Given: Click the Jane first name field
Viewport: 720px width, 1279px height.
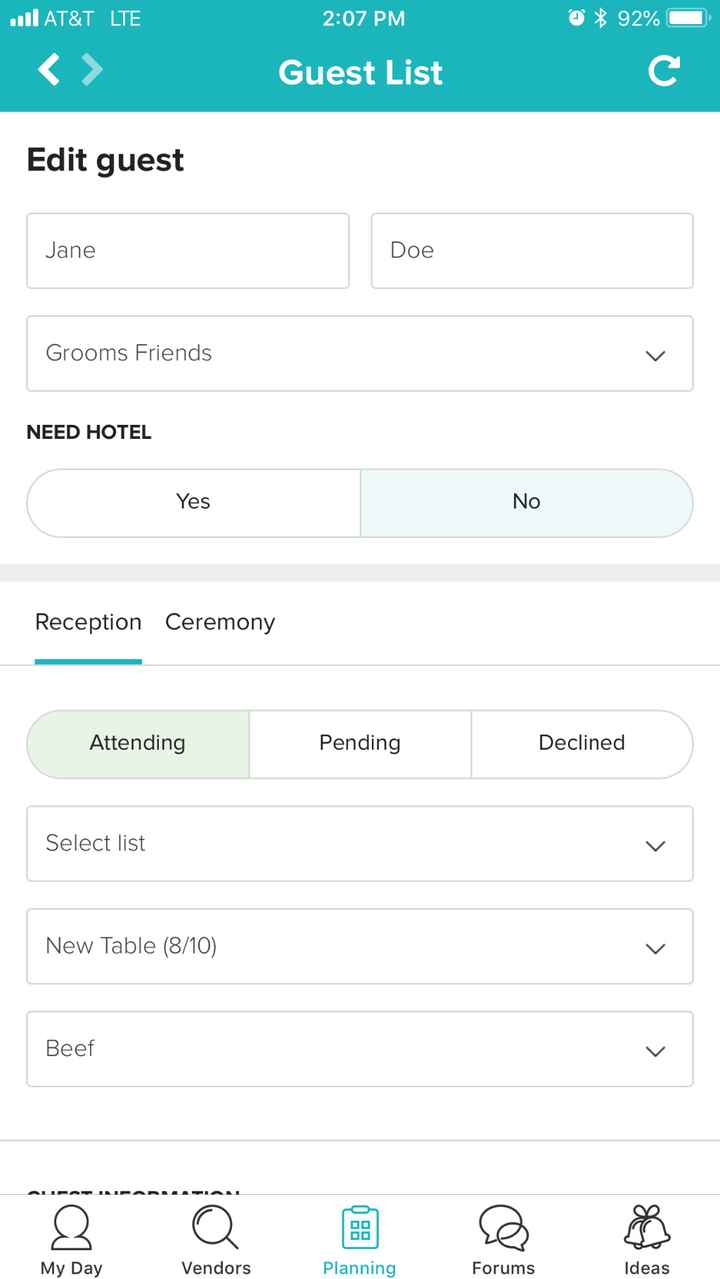Looking at the screenshot, I should point(187,250).
